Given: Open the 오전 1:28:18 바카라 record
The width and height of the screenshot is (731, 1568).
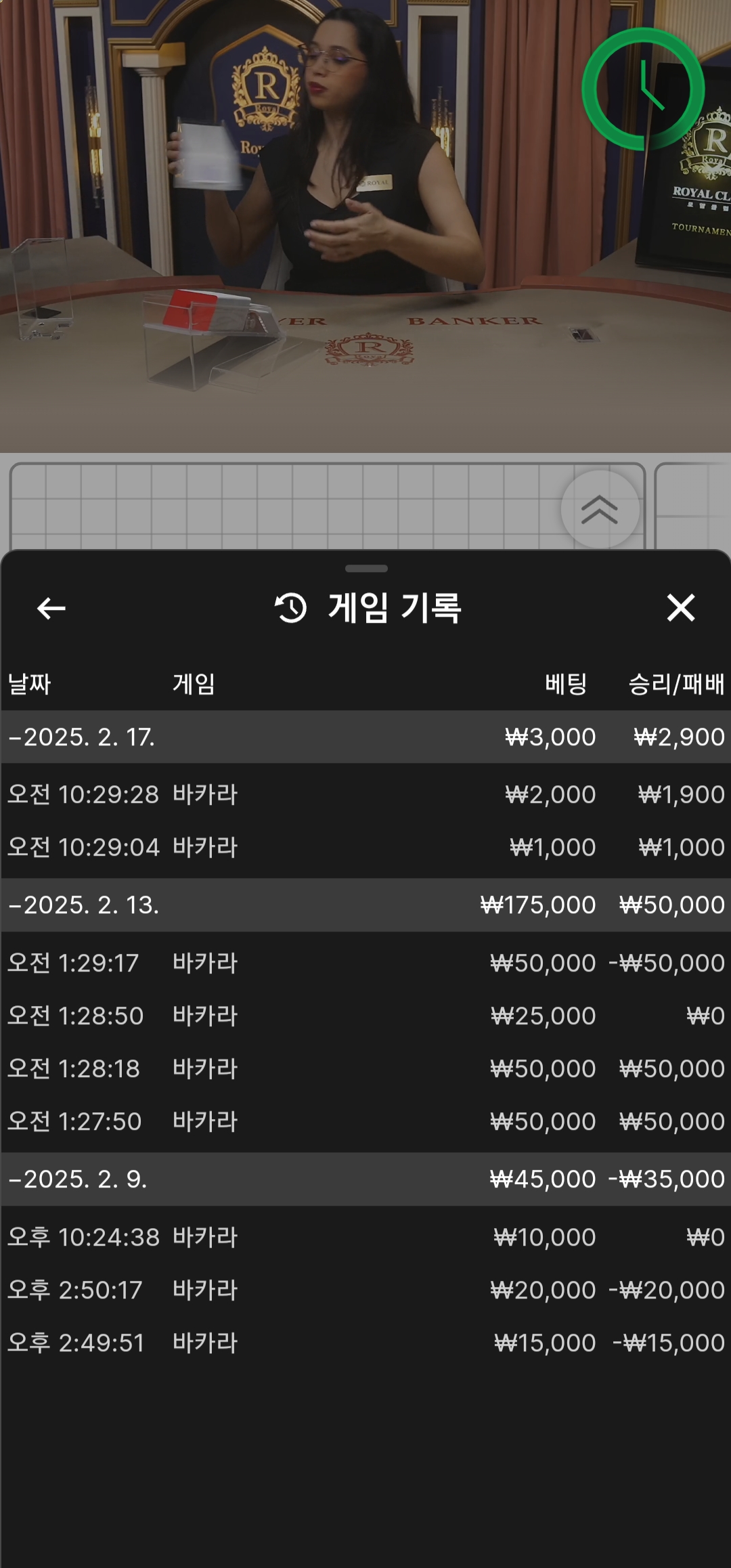Looking at the screenshot, I should pyautogui.click(x=365, y=1068).
